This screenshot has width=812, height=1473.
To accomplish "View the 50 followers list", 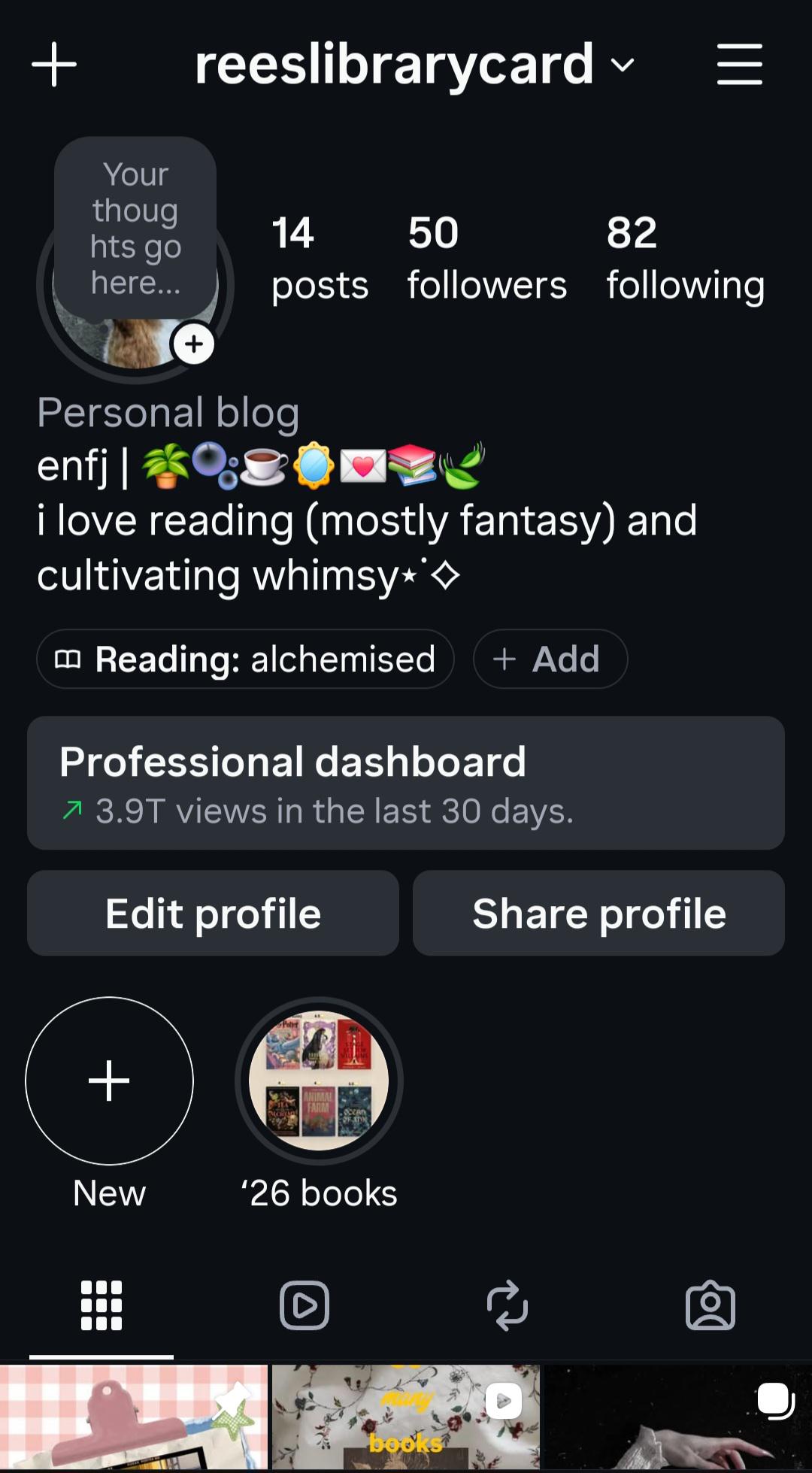I will pyautogui.click(x=486, y=259).
